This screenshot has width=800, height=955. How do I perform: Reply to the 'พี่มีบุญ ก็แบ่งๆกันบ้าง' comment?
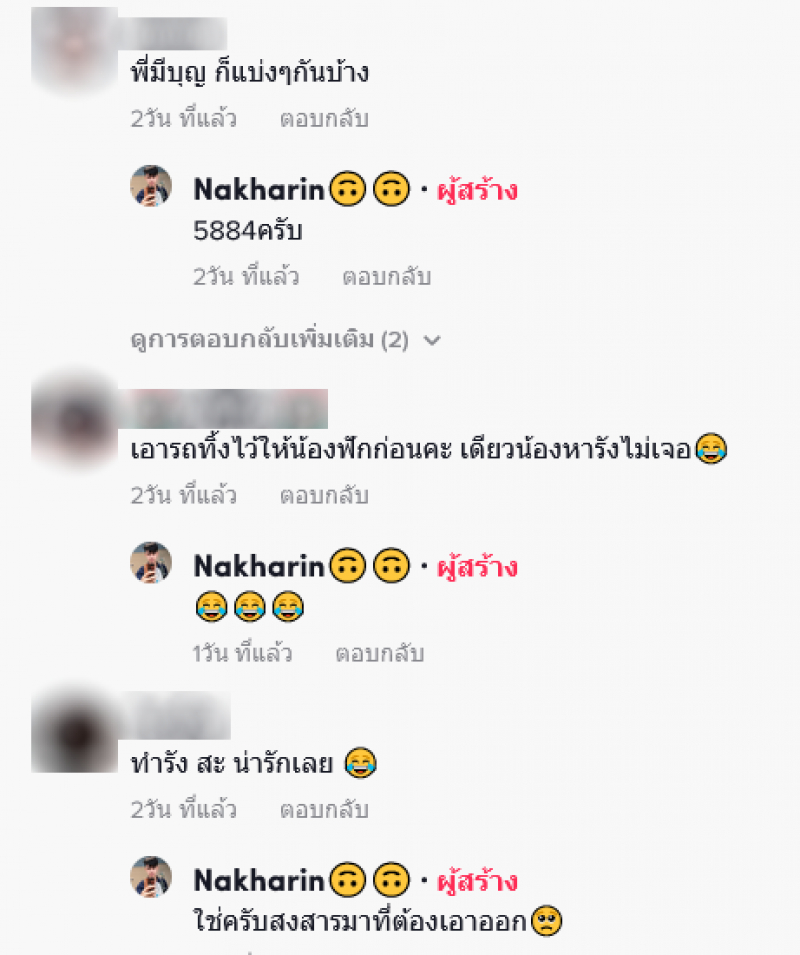[x=324, y=119]
